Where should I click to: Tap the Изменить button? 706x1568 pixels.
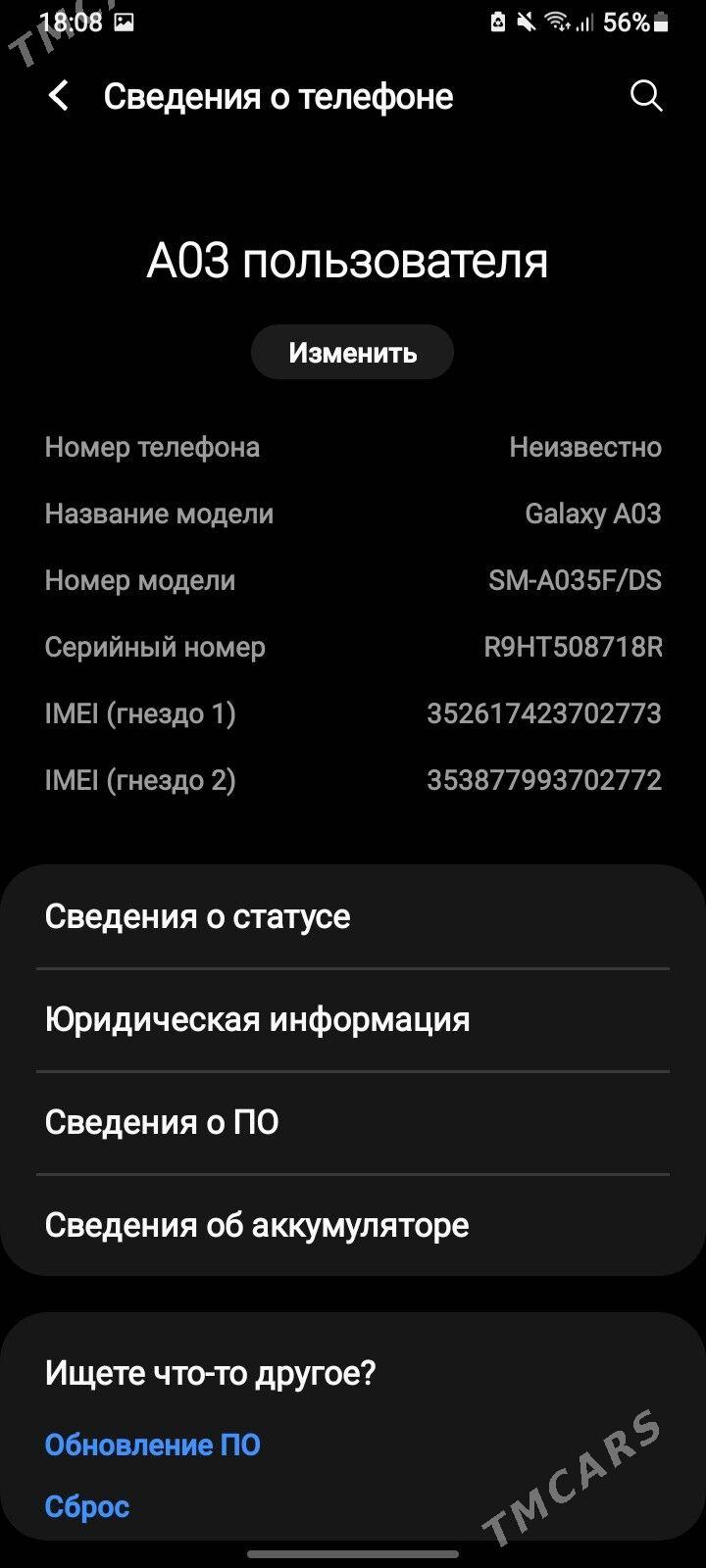(352, 353)
